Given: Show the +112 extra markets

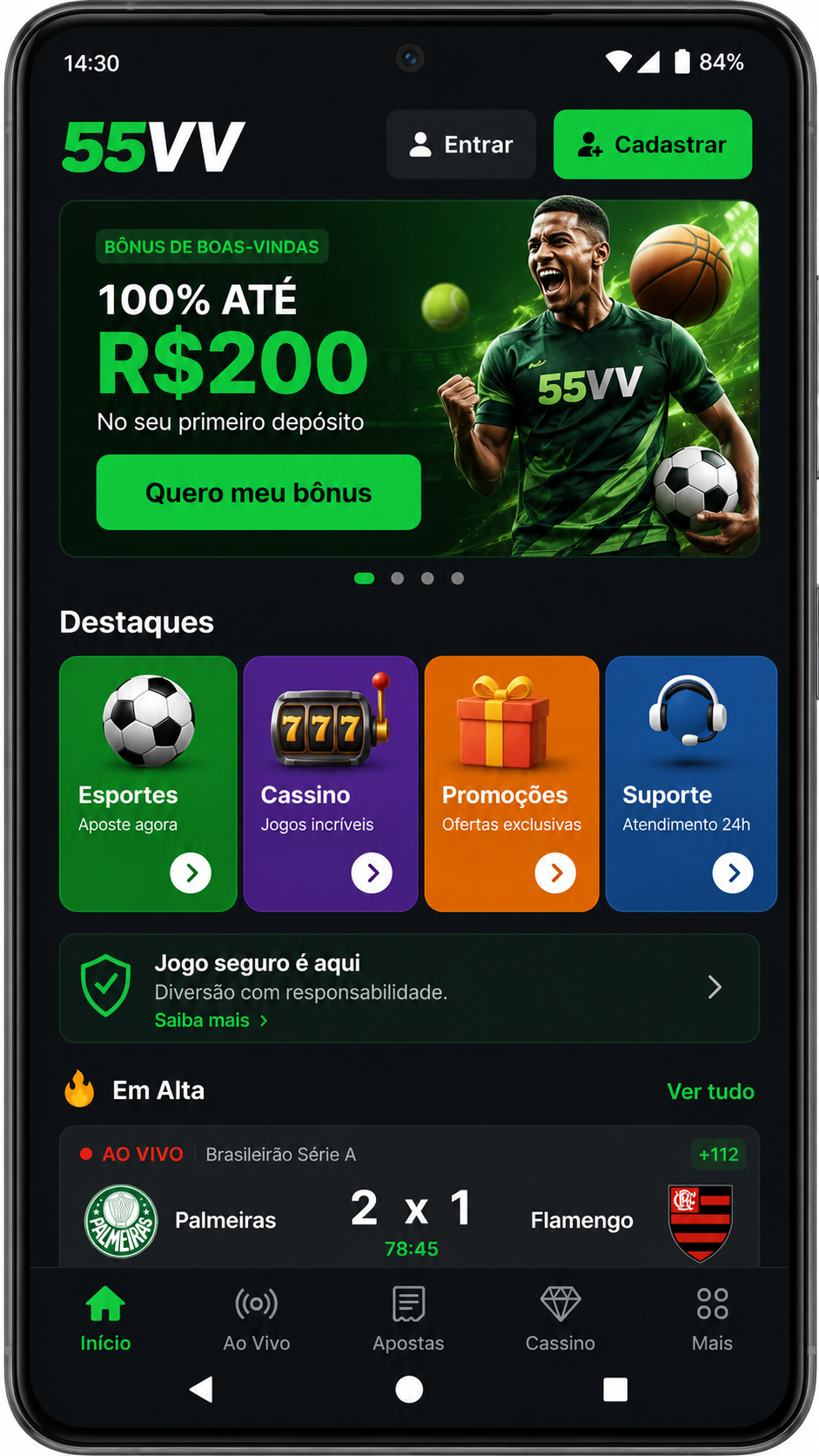Looking at the screenshot, I should point(718,1155).
